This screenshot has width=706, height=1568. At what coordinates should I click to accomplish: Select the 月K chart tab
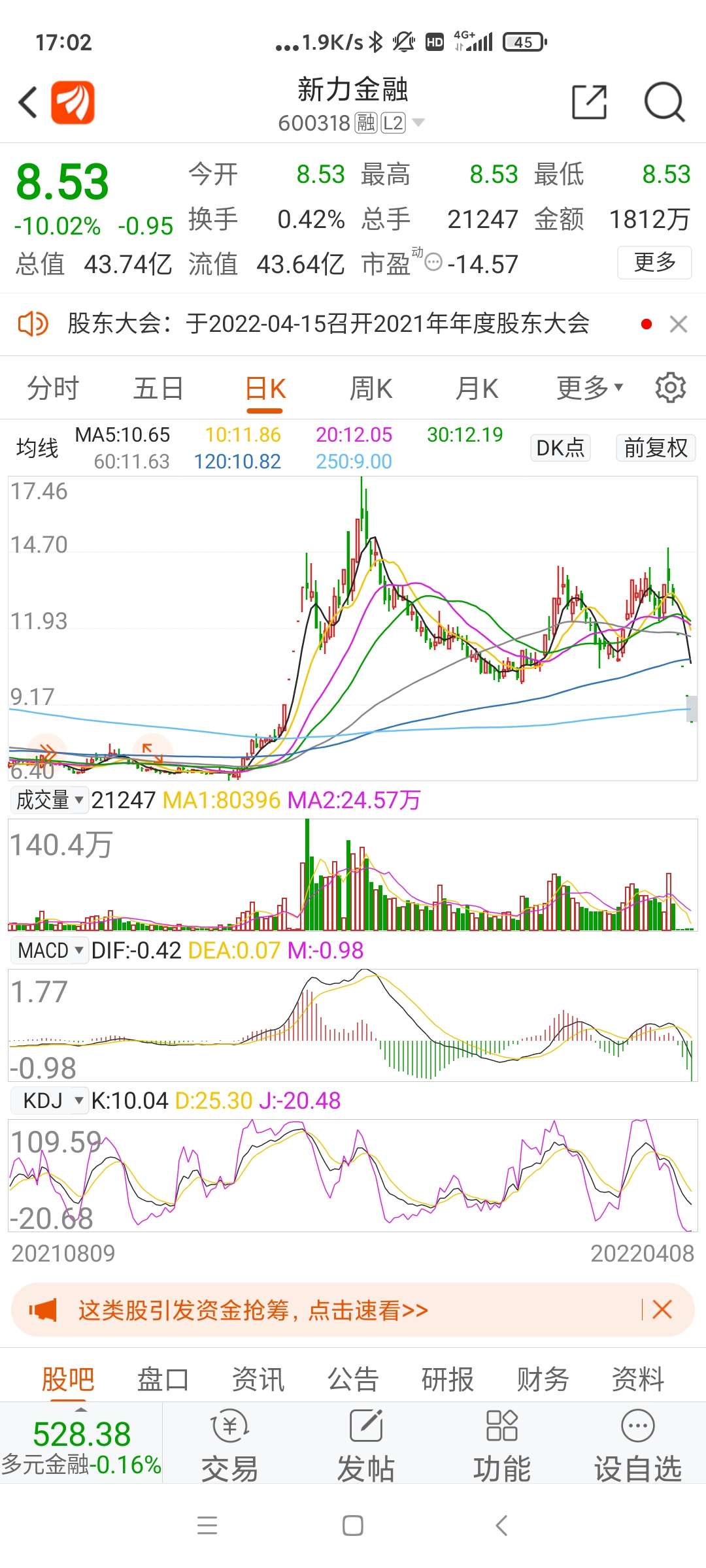click(x=477, y=388)
